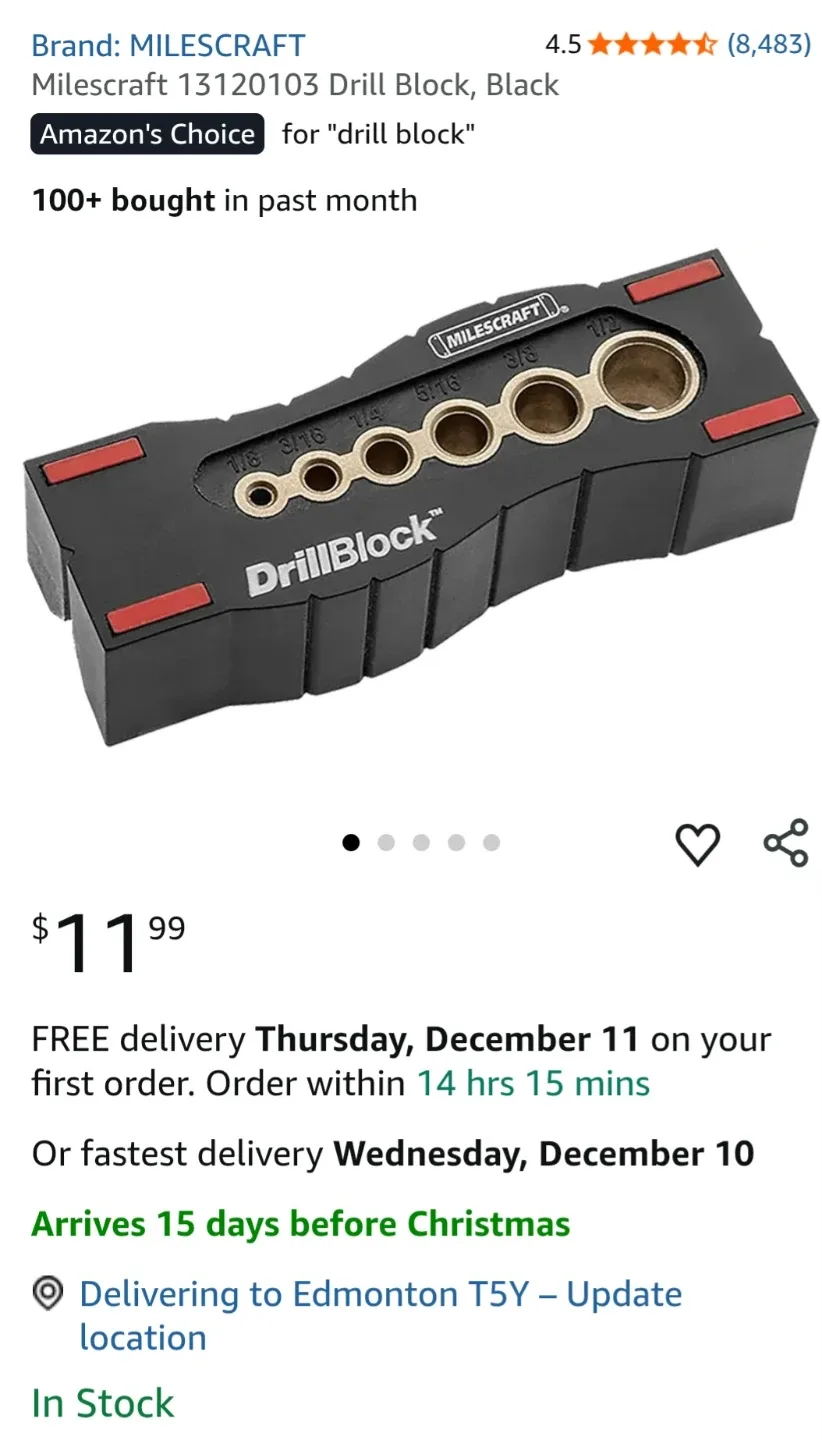
Task: Click the last gray carousel dot
Action: pyautogui.click(x=491, y=843)
